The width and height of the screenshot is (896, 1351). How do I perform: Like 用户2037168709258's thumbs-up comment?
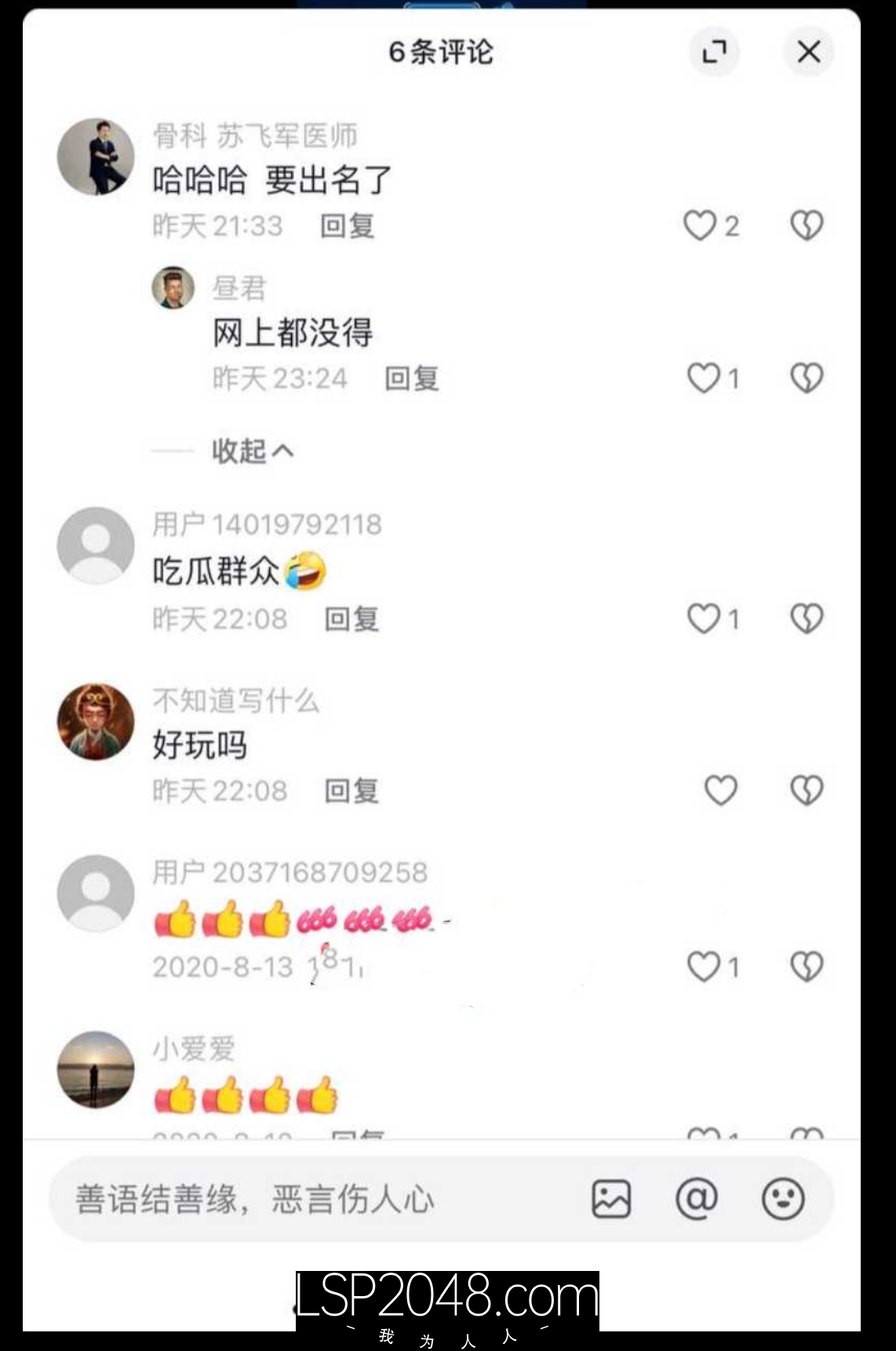703,967
